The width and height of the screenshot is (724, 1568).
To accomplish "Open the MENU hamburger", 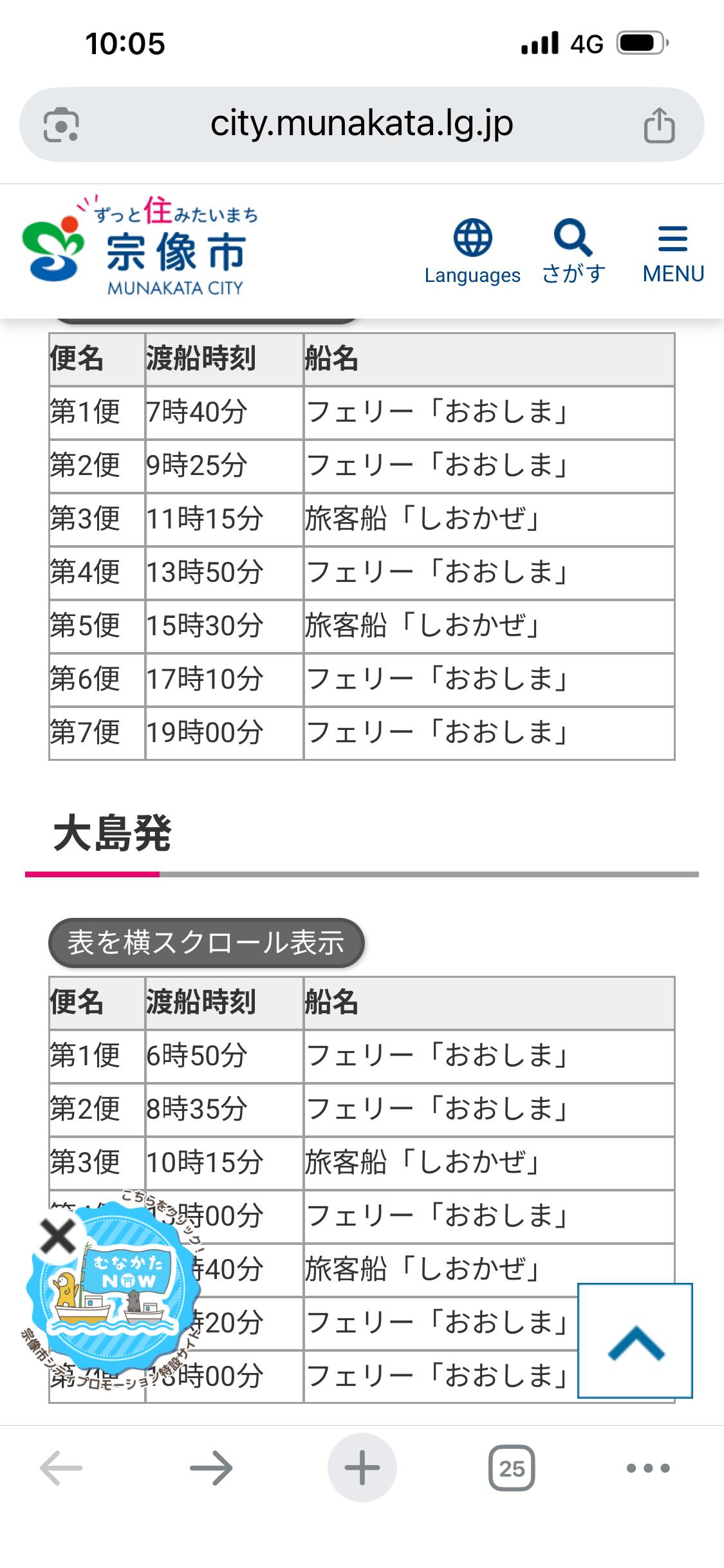I will [673, 252].
